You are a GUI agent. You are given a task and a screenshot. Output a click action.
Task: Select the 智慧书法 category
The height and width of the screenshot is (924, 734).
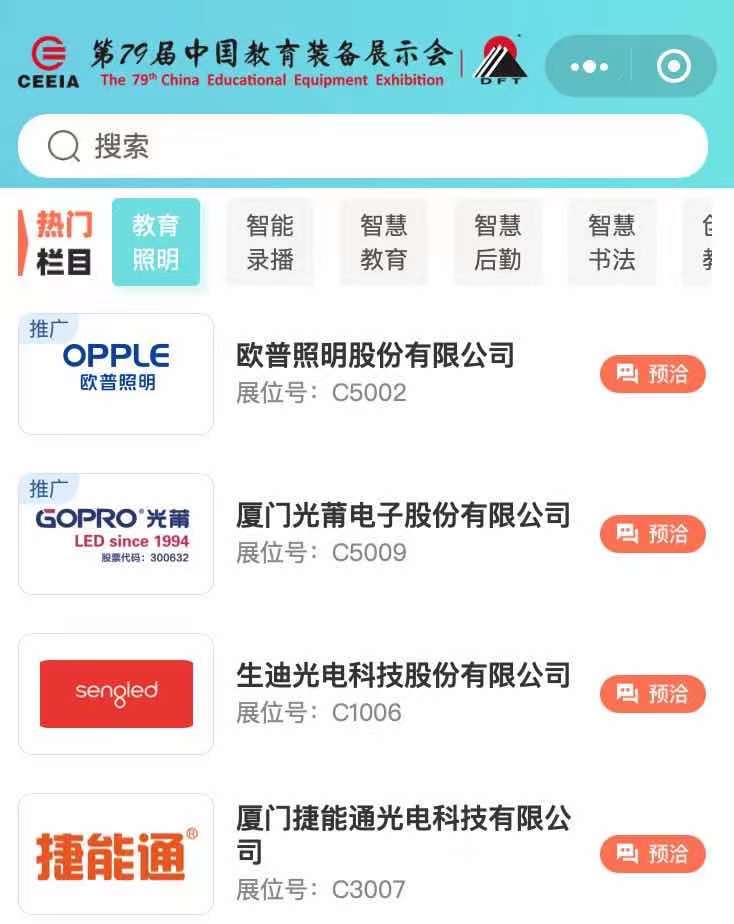[611, 242]
